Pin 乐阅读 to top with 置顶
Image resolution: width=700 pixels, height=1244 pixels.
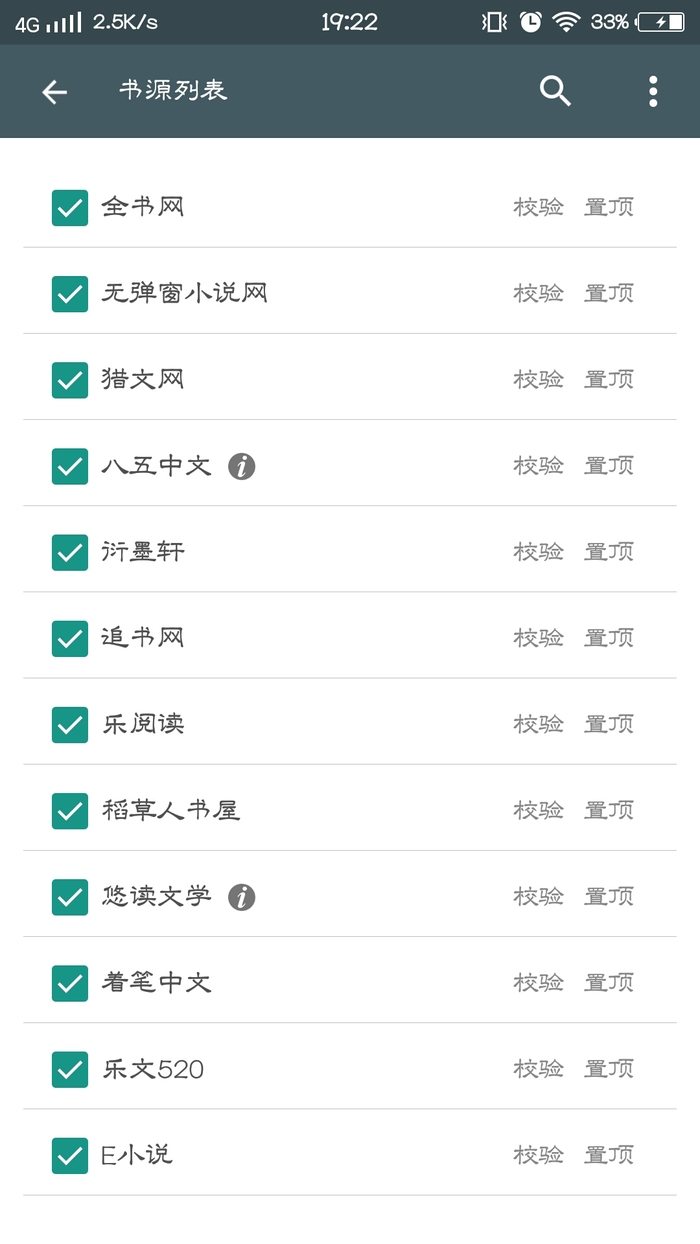point(609,723)
